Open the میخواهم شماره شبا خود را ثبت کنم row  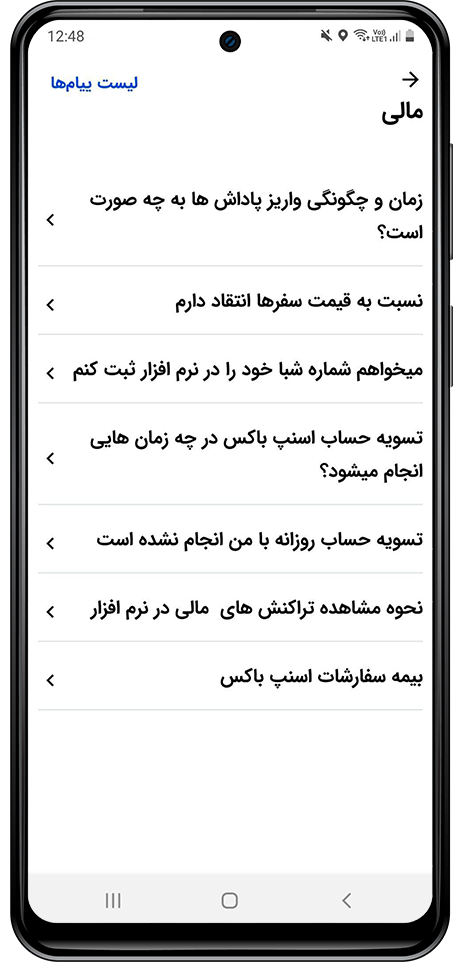pos(230,371)
